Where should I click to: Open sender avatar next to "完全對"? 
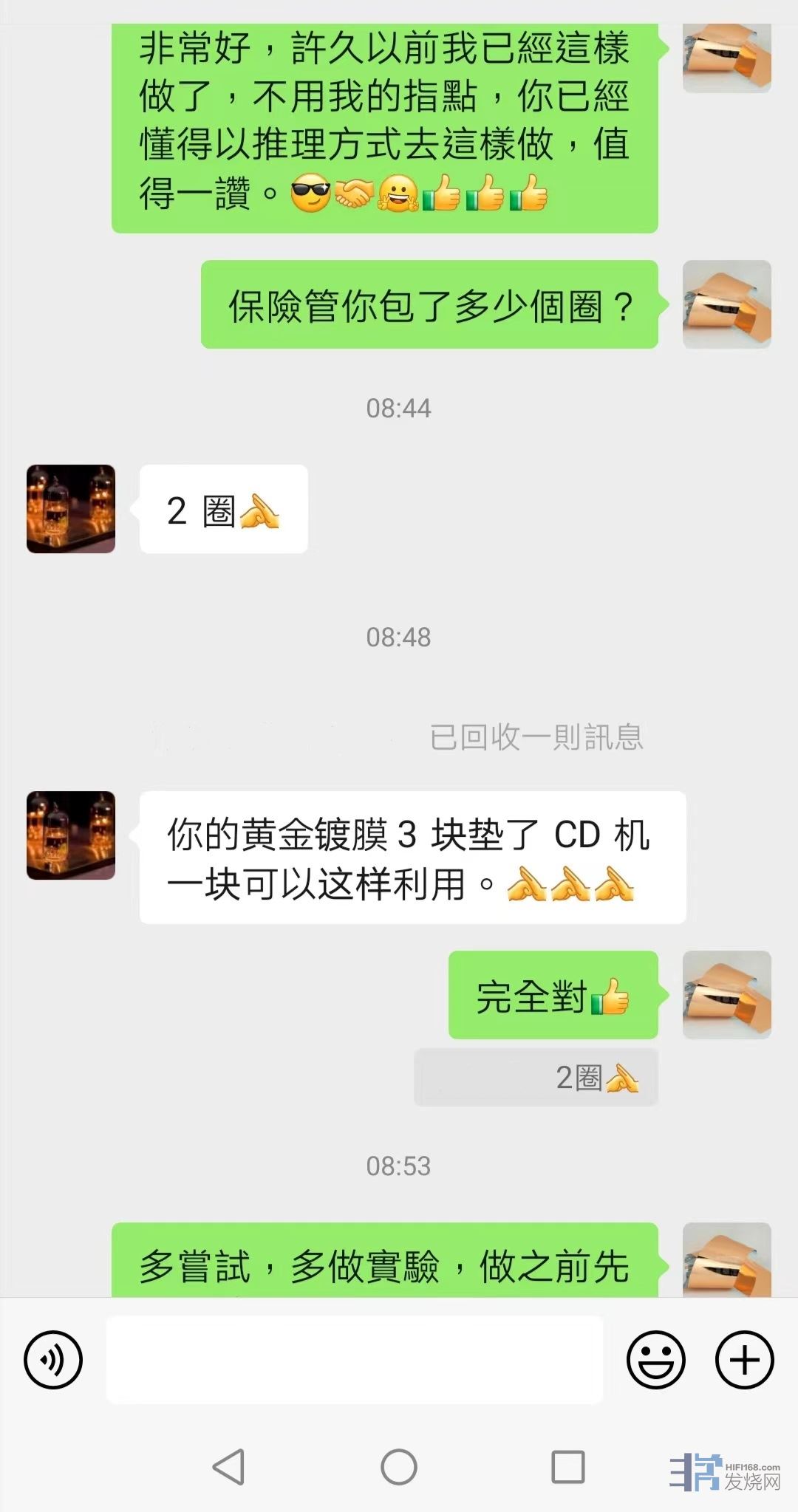(x=726, y=995)
